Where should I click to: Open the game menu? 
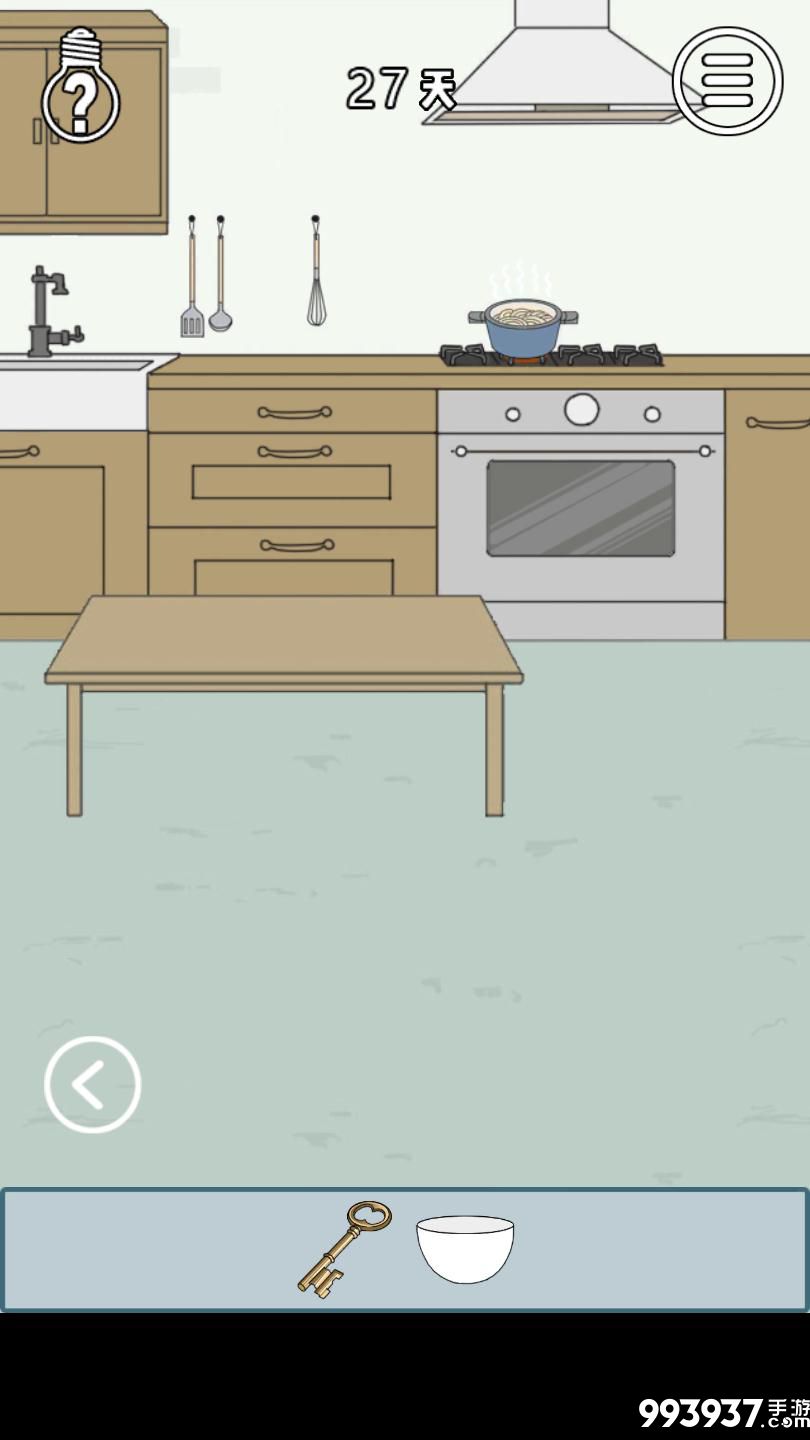[x=727, y=81]
